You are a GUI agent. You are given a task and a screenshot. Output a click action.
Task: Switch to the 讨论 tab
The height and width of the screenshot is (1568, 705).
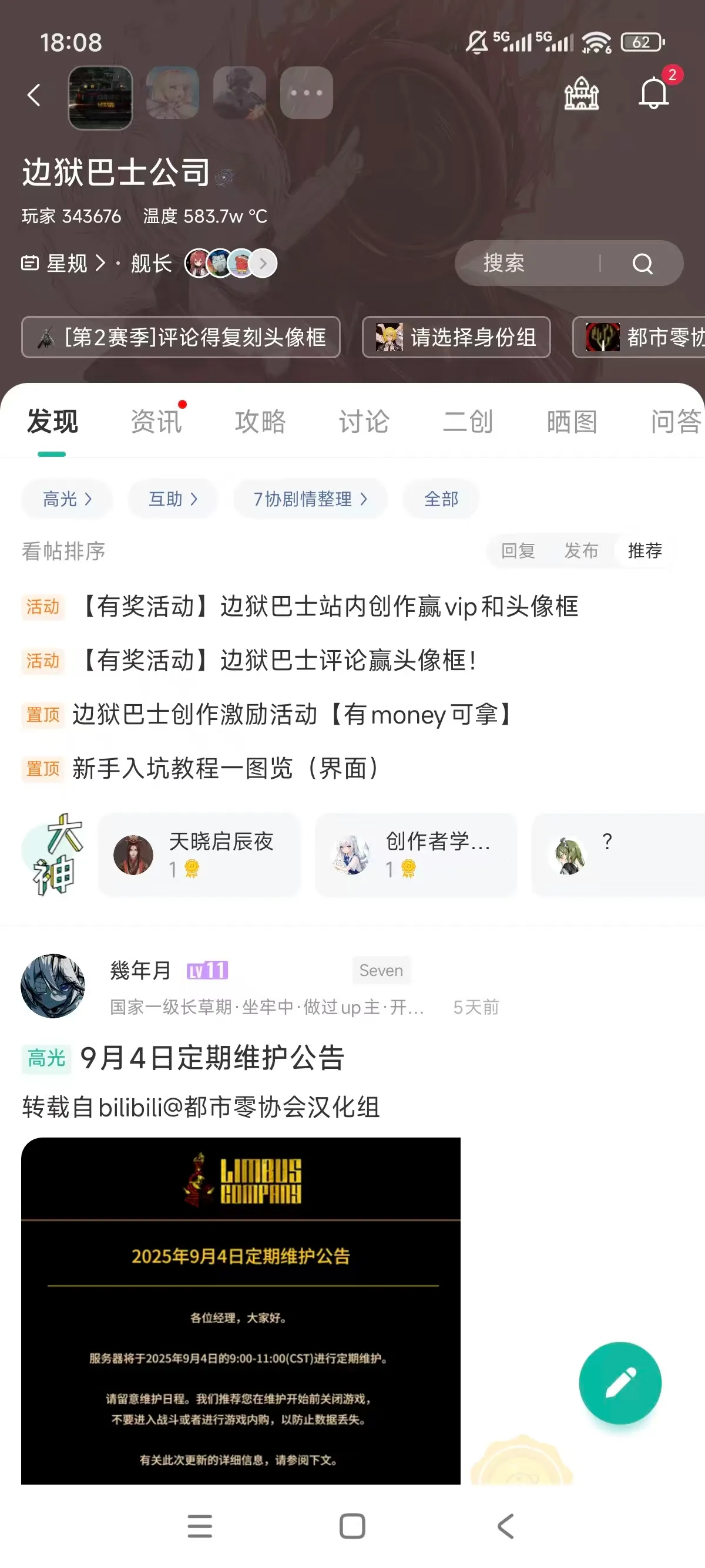364,421
